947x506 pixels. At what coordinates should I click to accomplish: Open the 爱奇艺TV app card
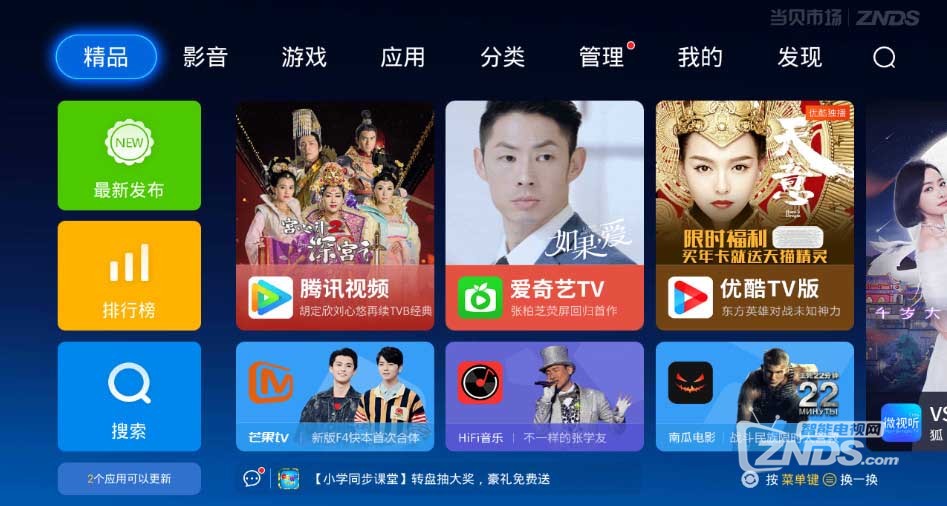pos(544,215)
